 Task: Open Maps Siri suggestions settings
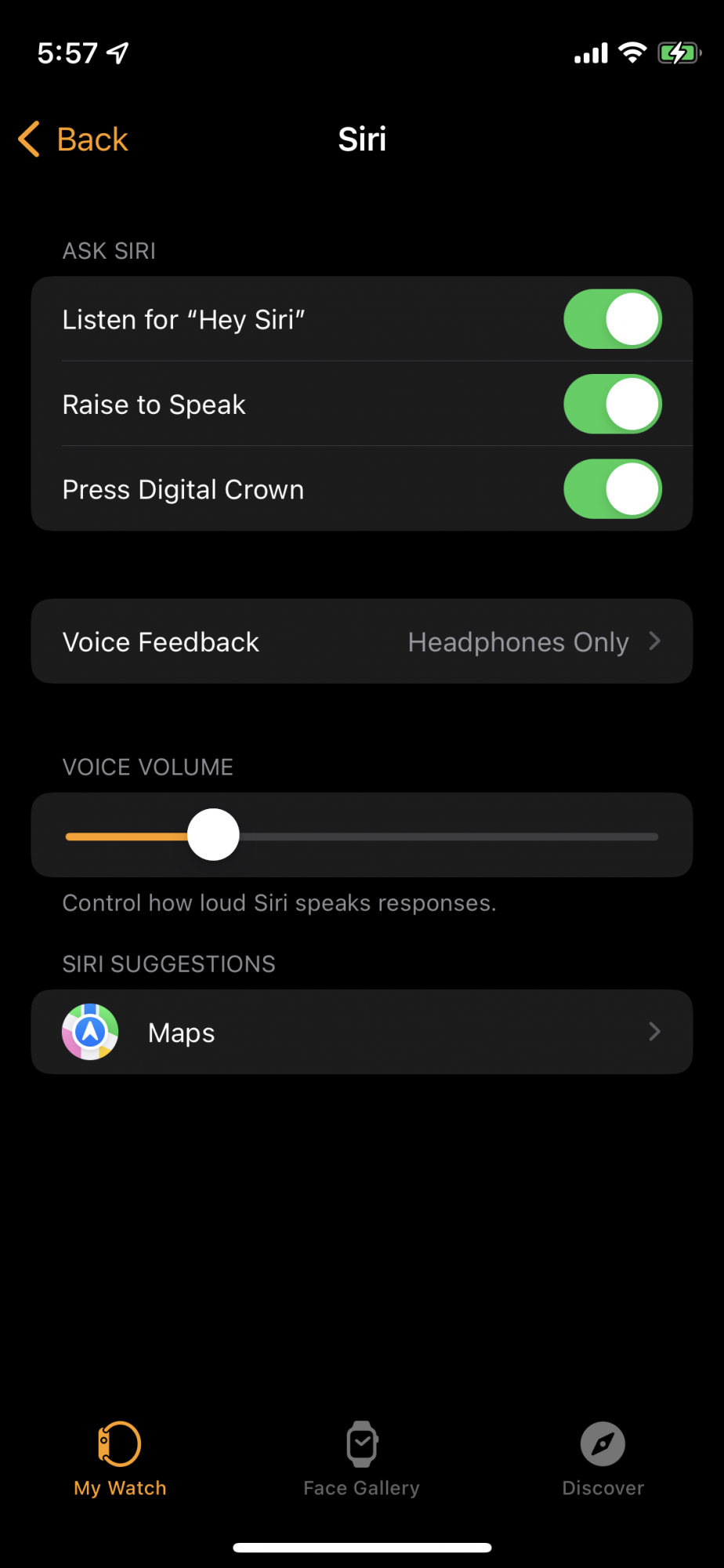[362, 1033]
